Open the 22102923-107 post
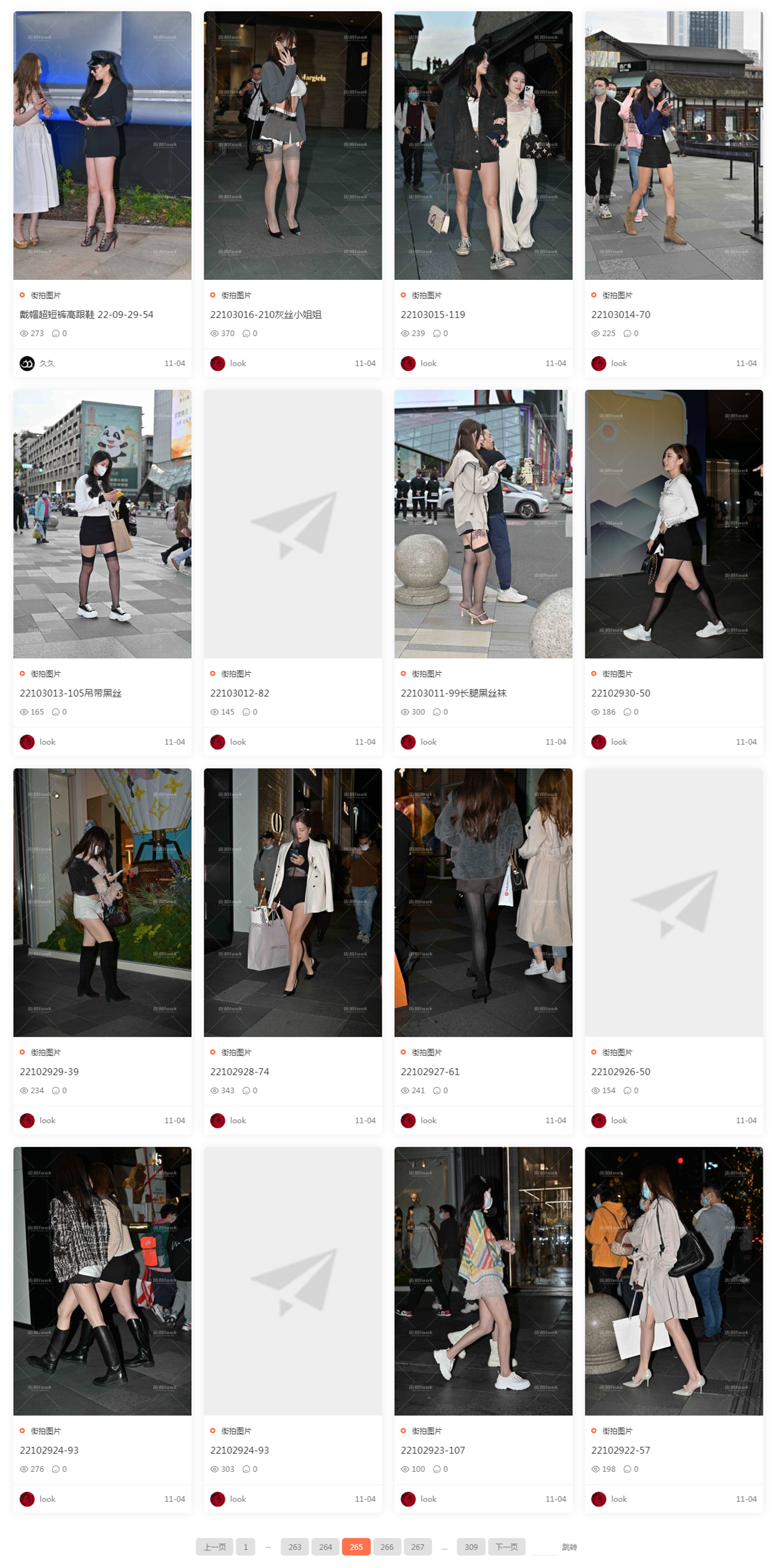This screenshot has height=1568, width=784. pyautogui.click(x=433, y=1451)
